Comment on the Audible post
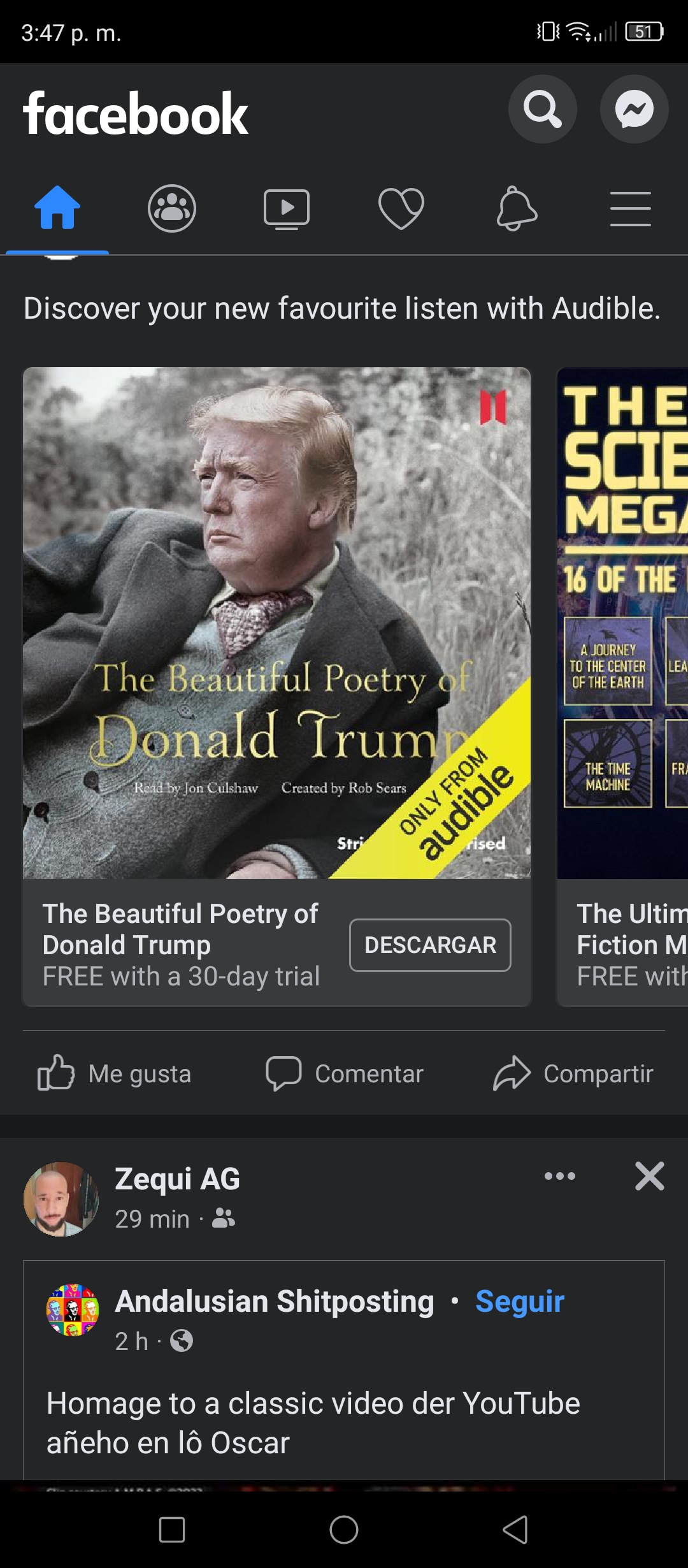The height and width of the screenshot is (1568, 688). coord(344,1073)
